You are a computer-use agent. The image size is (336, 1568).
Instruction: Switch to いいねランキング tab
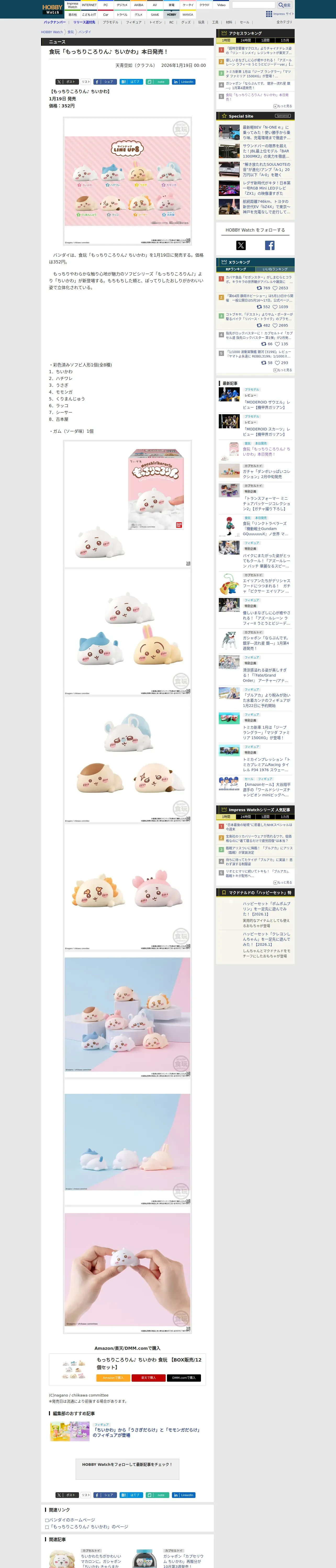pos(275,269)
